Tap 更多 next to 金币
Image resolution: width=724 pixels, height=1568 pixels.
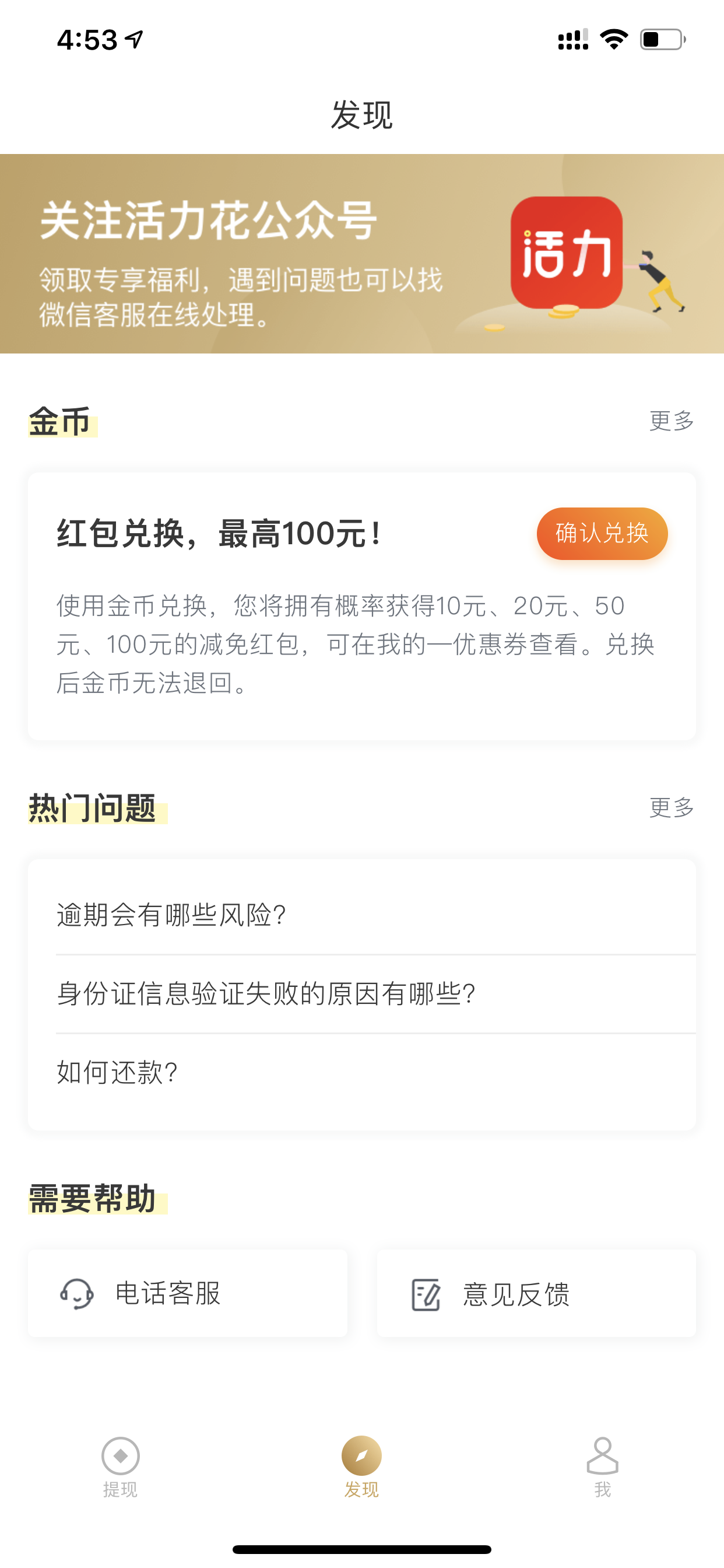(672, 421)
